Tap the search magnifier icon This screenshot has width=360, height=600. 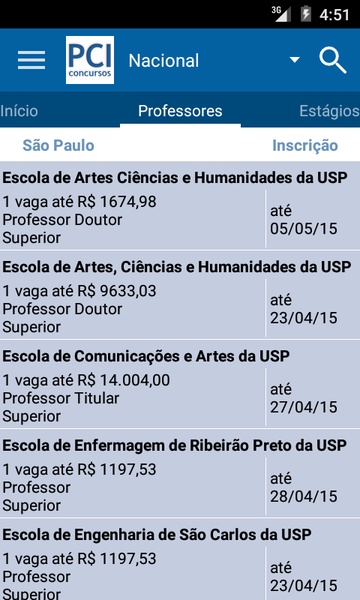[x=332, y=61]
